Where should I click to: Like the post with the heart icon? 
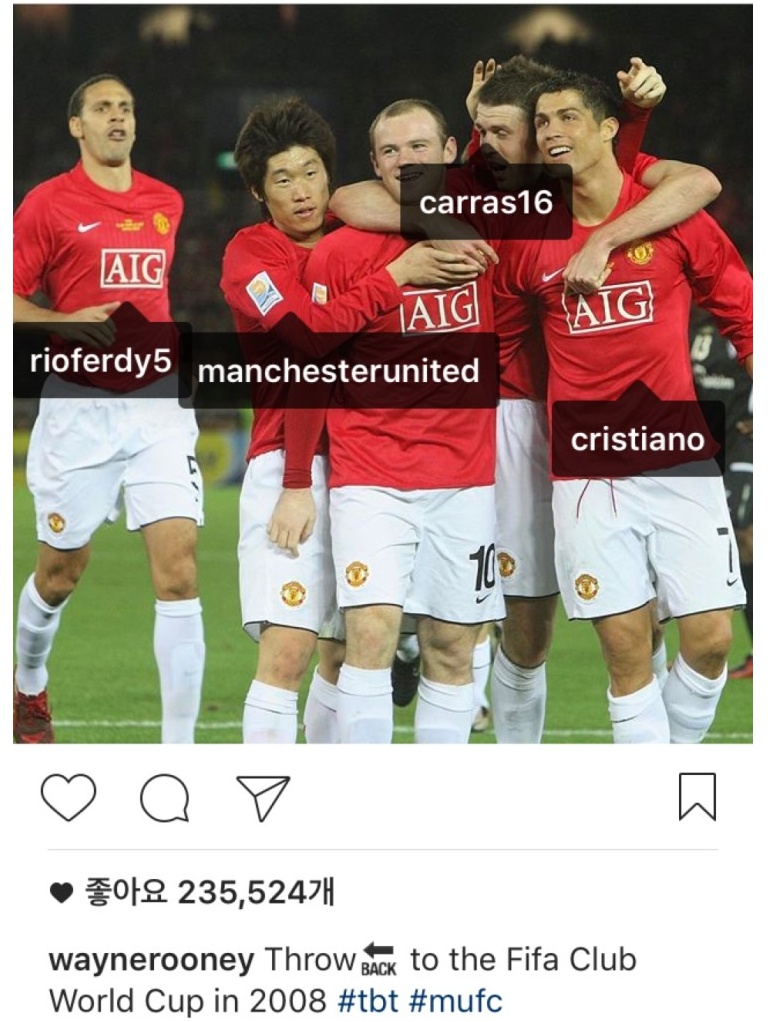pos(68,798)
